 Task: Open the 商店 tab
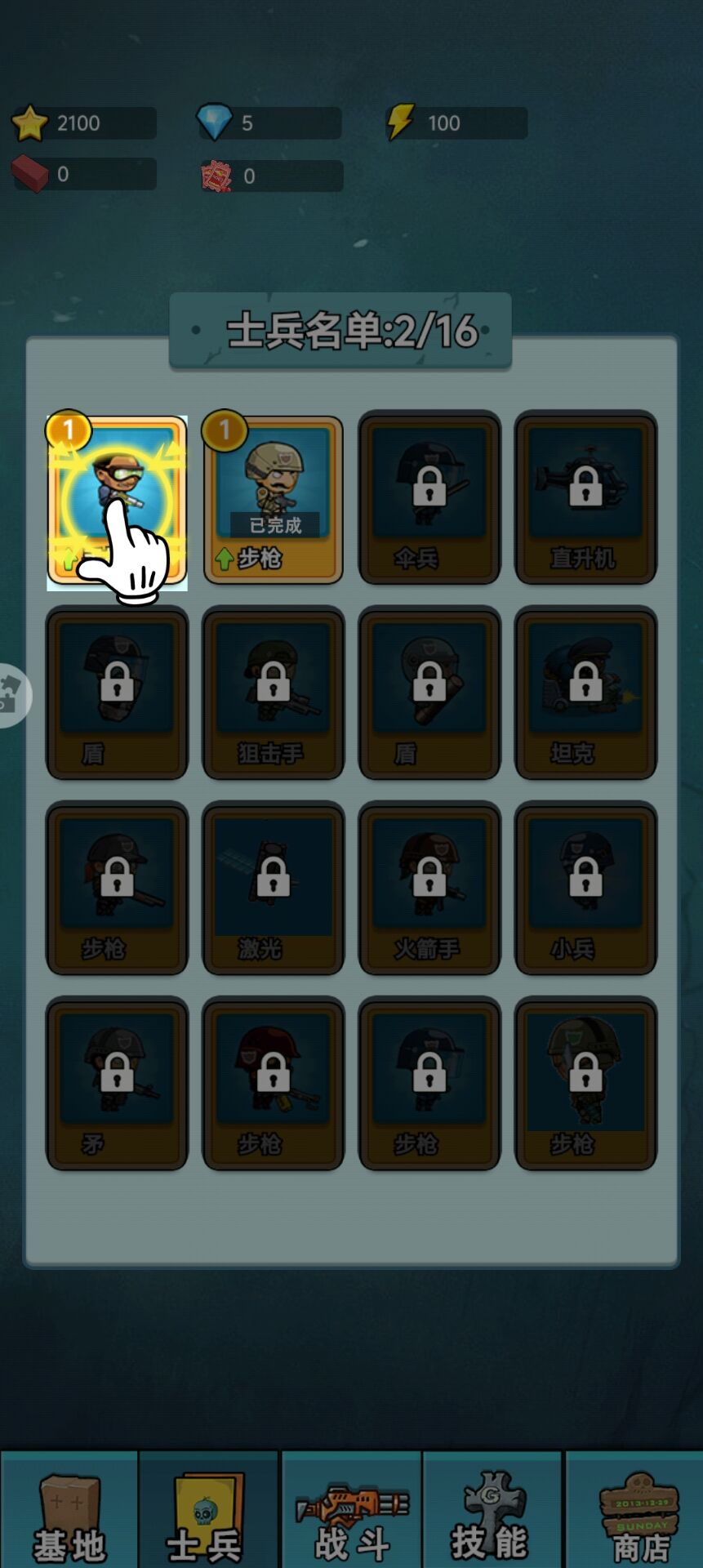634,1511
